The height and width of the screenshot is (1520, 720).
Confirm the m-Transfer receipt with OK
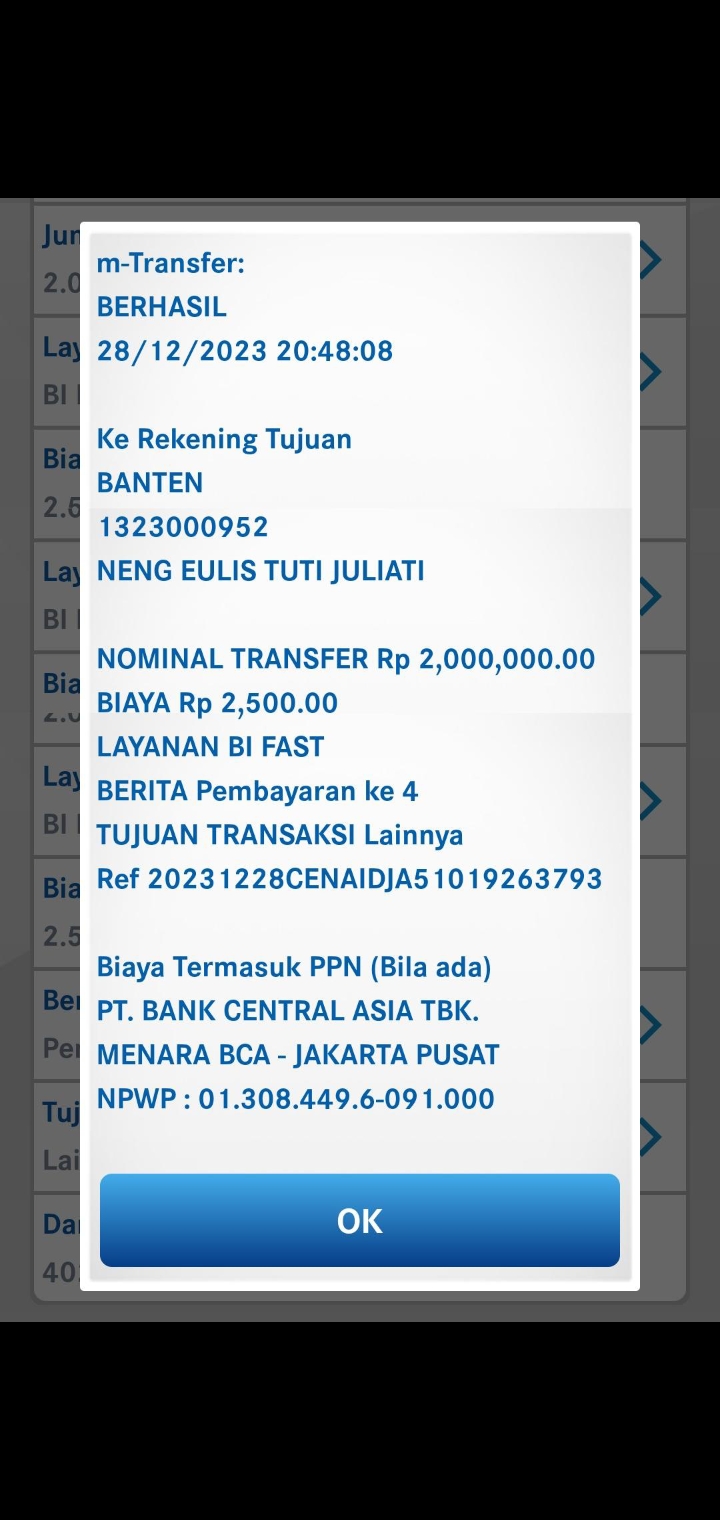[x=360, y=1220]
